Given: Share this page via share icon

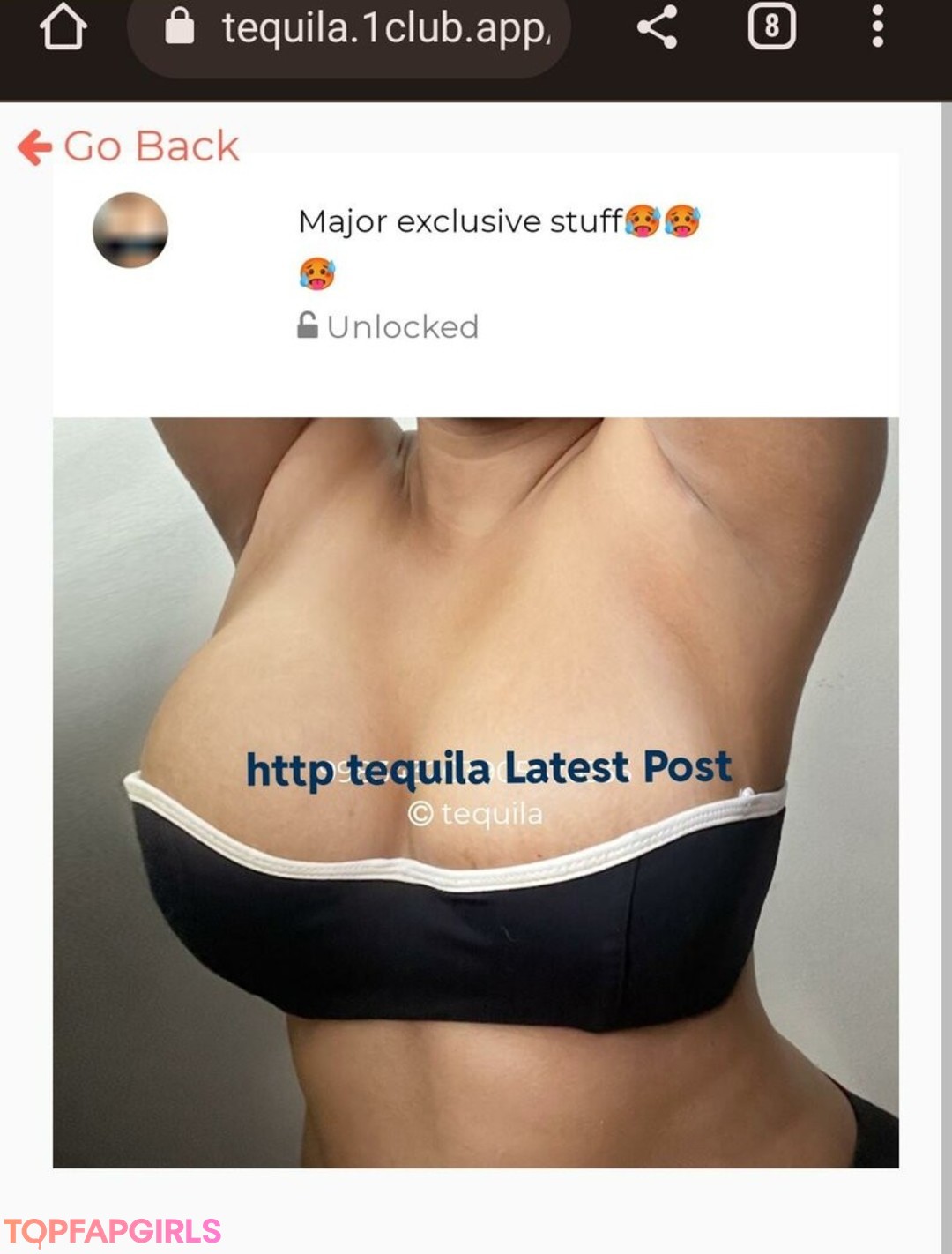Looking at the screenshot, I should [657, 27].
